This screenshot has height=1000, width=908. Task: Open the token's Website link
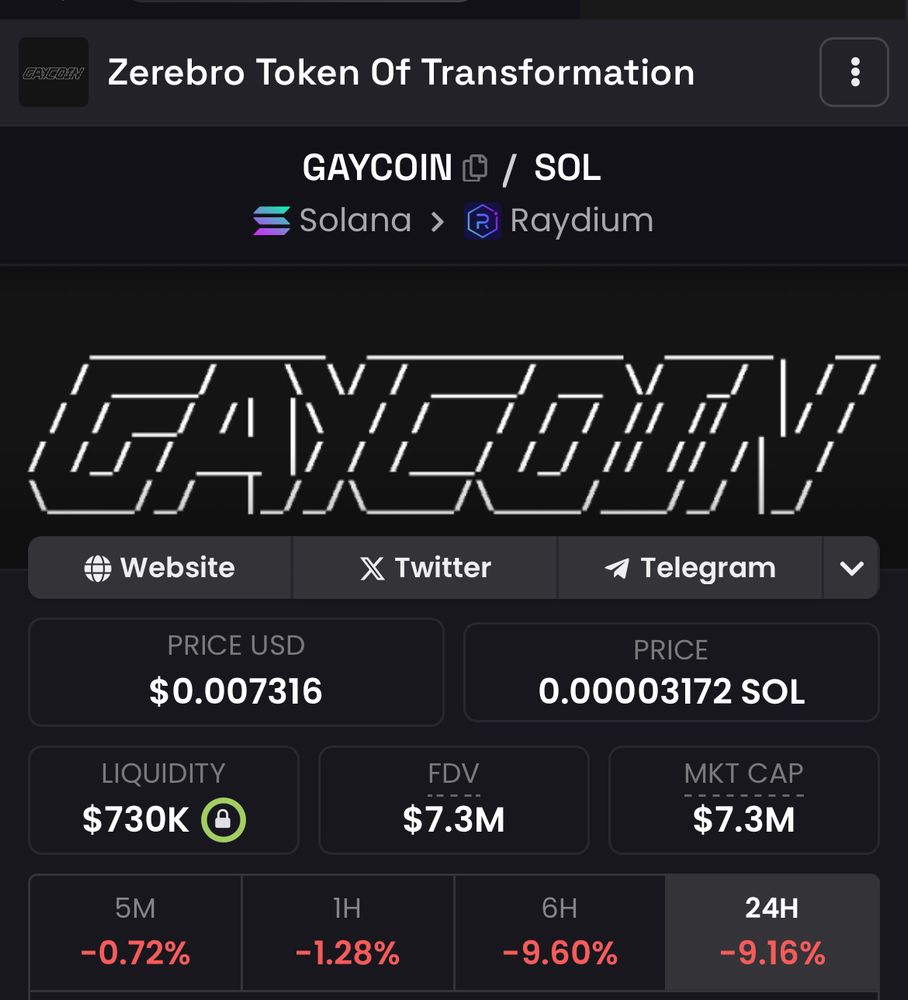pyautogui.click(x=160, y=568)
